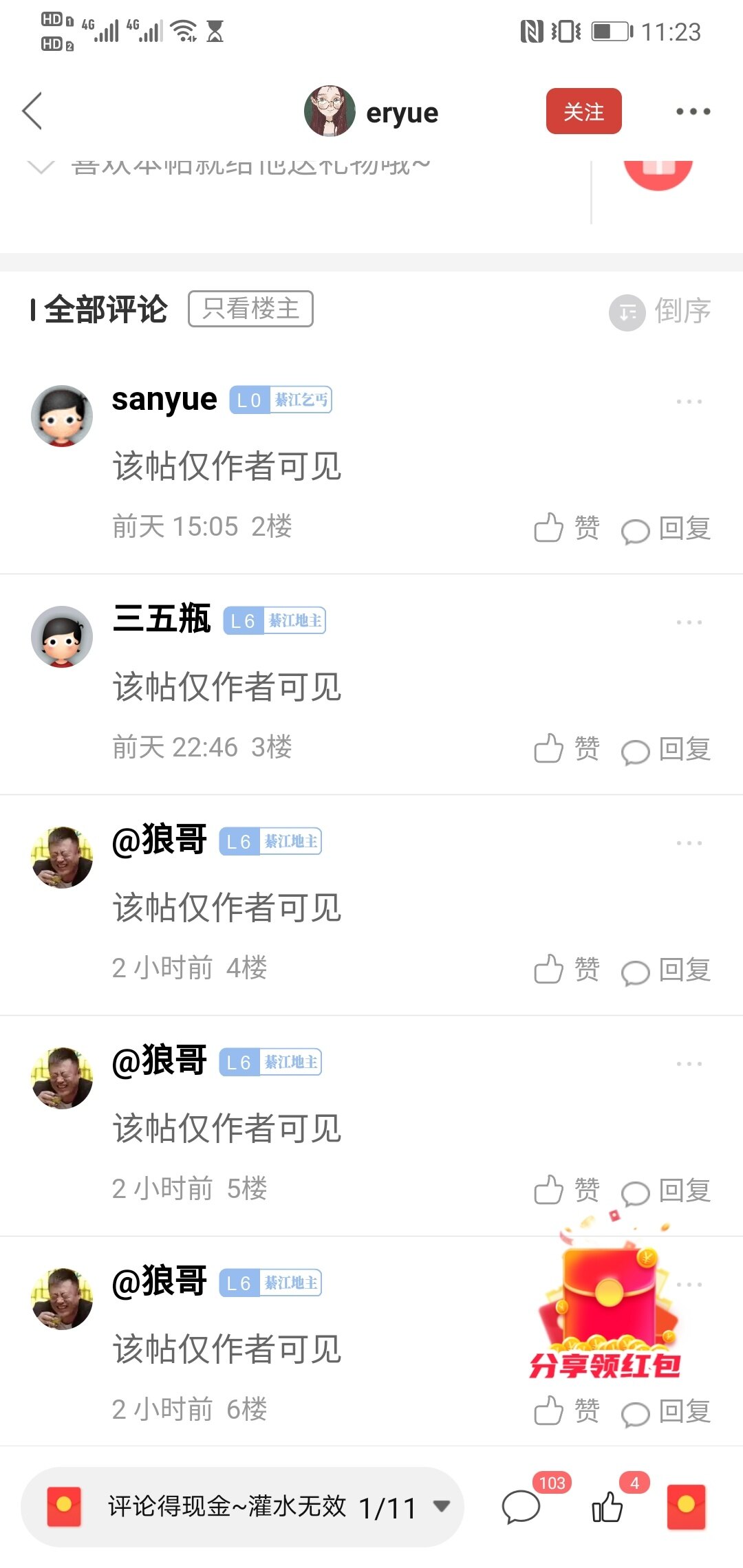
Task: Like the post via thumbs-up with 4
Action: click(x=608, y=1506)
